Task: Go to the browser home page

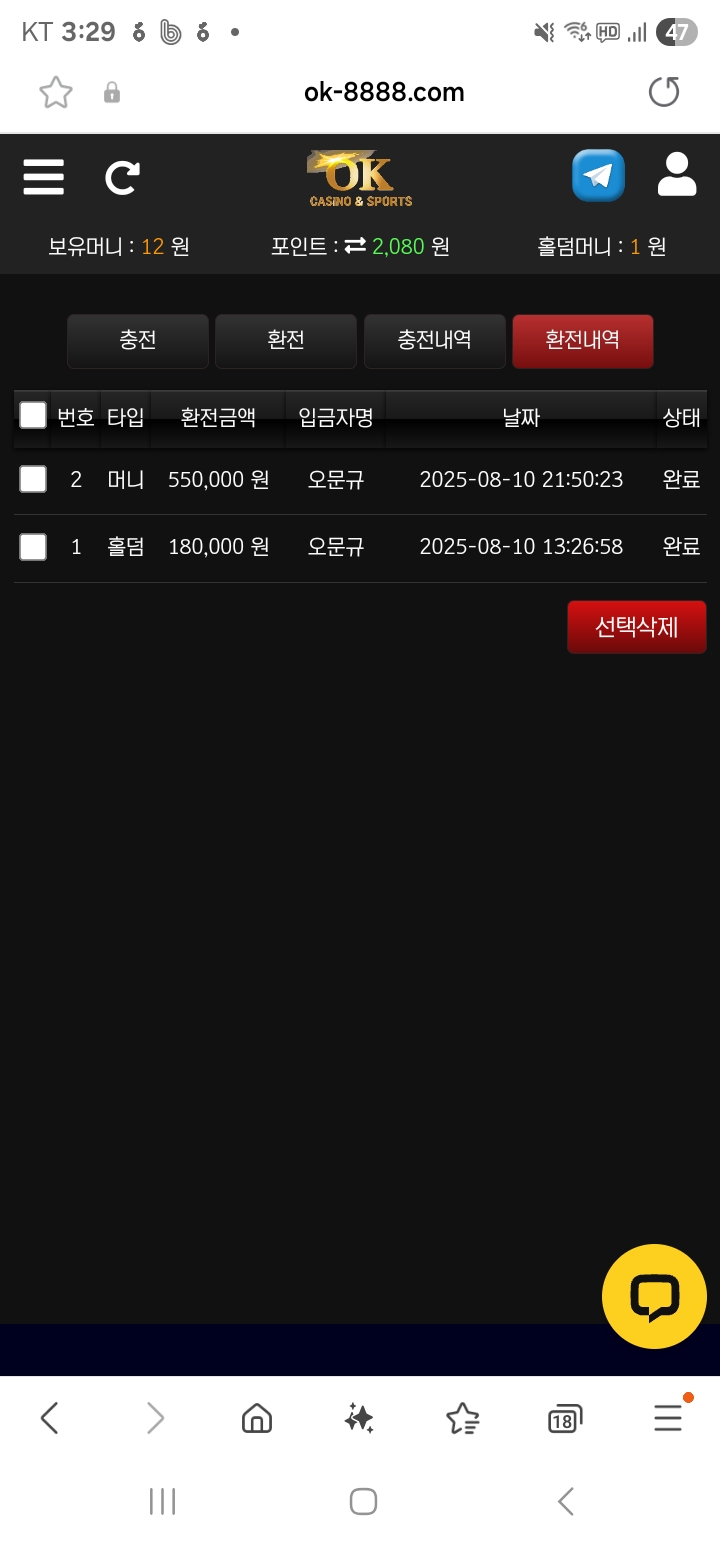Action: point(257,1418)
